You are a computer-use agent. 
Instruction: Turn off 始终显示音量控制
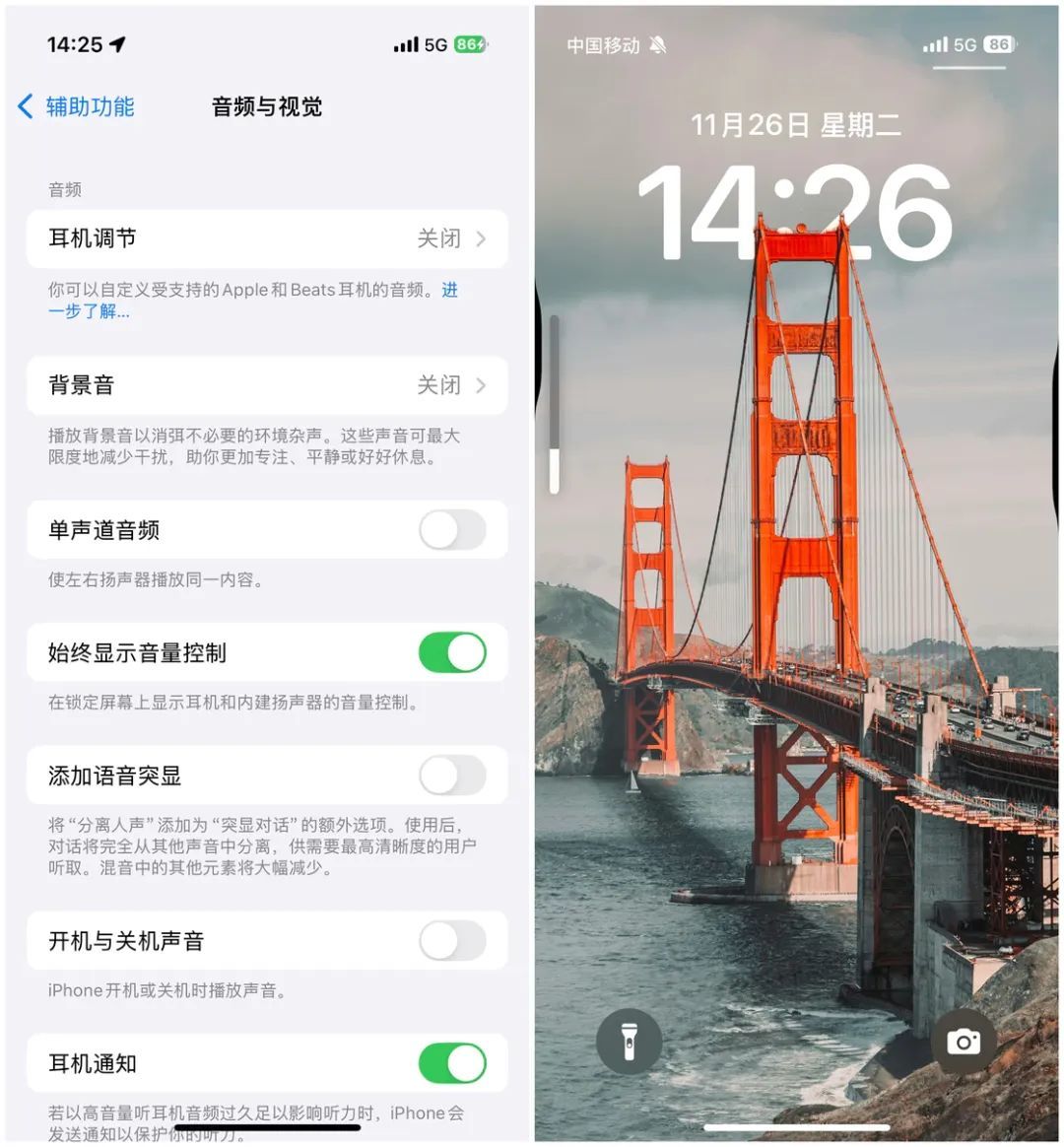(452, 652)
